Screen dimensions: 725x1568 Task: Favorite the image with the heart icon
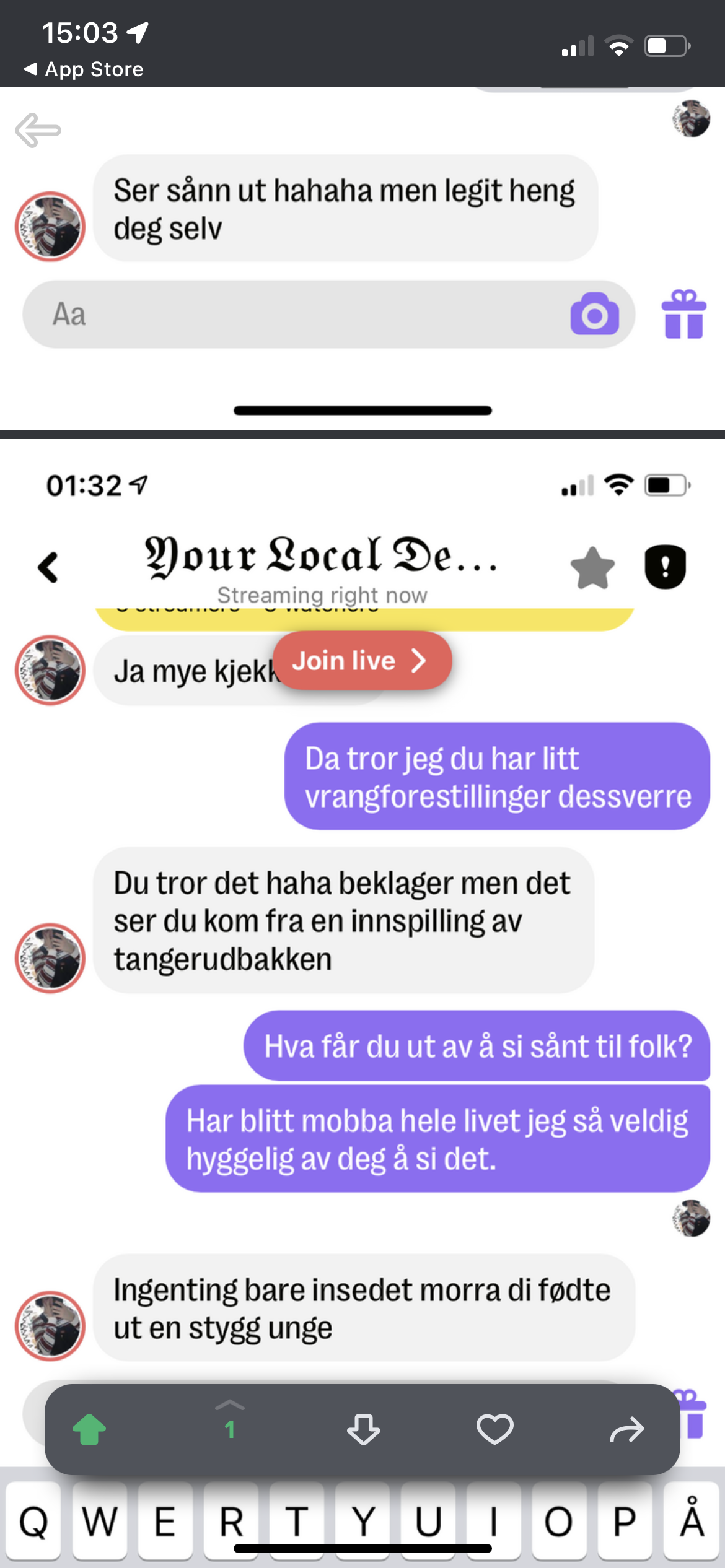tap(494, 1429)
